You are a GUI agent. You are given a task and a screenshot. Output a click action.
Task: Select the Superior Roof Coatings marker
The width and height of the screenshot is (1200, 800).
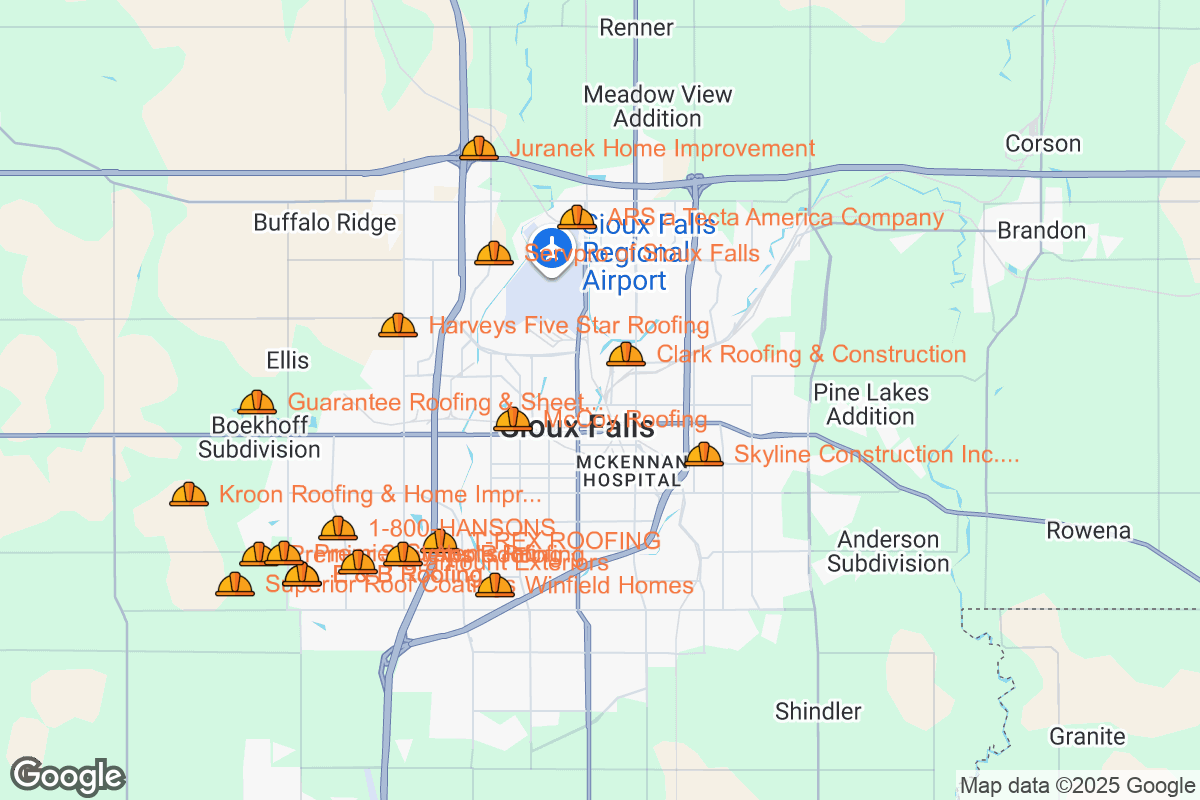click(235, 585)
